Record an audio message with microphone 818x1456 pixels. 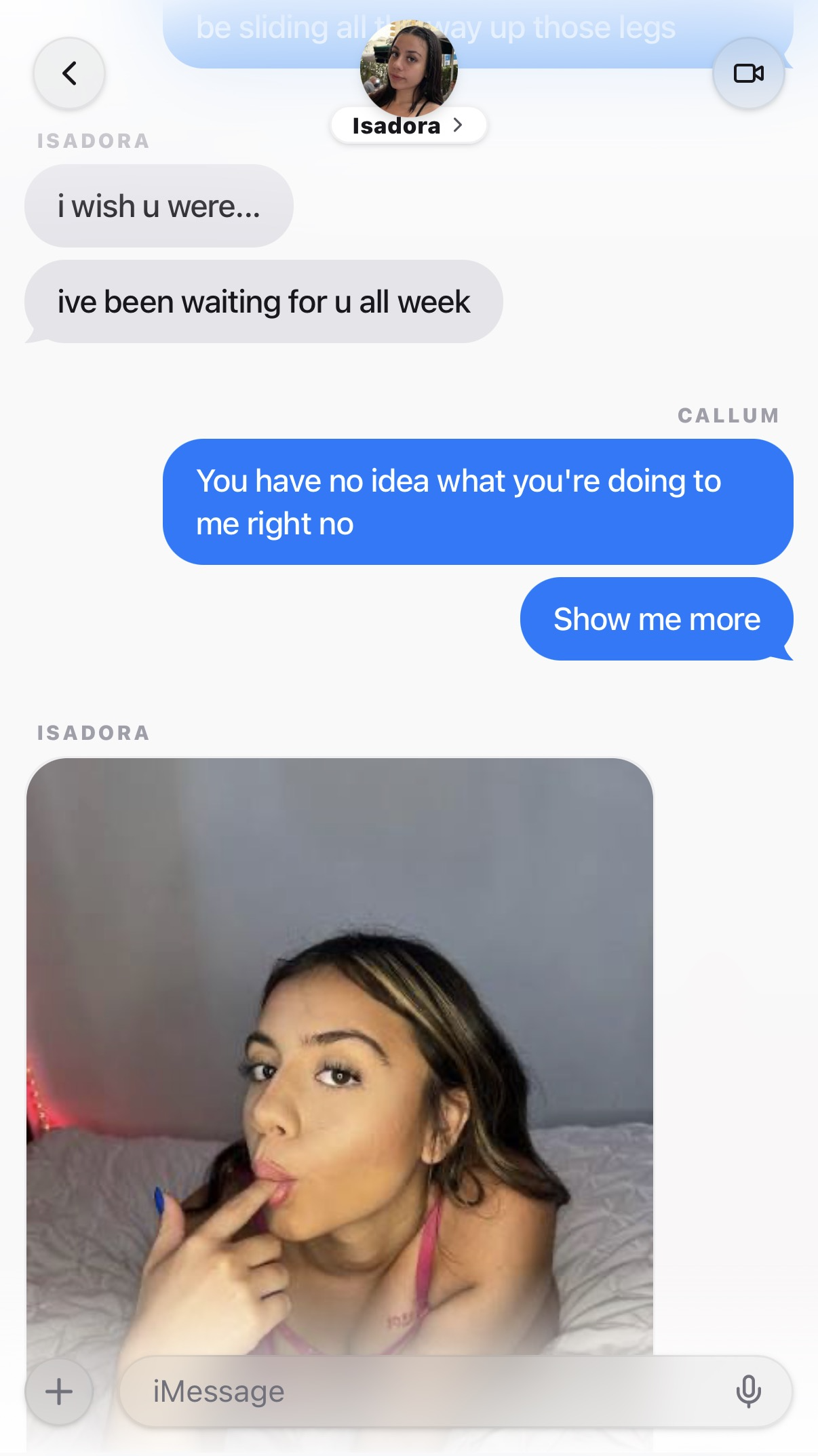pos(748,1392)
